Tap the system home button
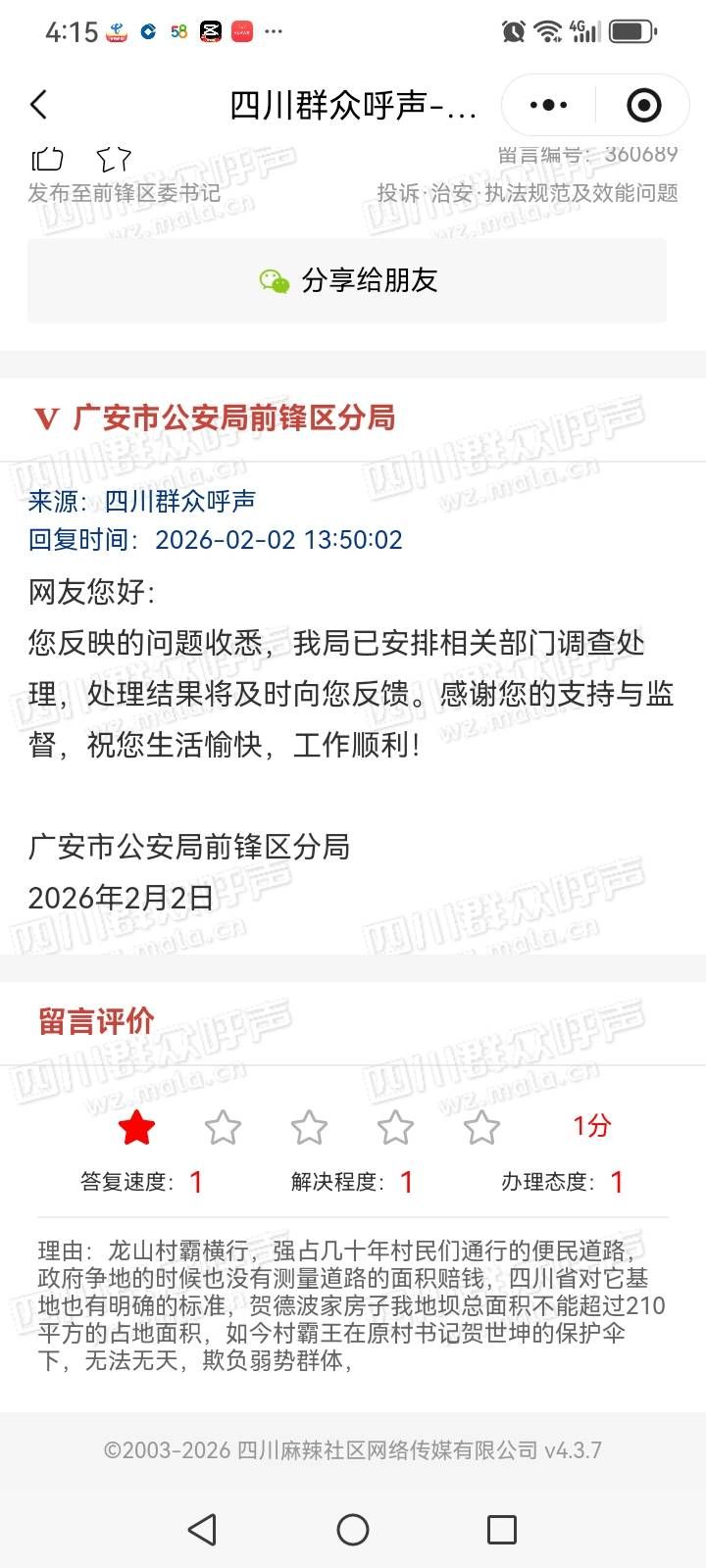The height and width of the screenshot is (1568, 706). tap(353, 1530)
